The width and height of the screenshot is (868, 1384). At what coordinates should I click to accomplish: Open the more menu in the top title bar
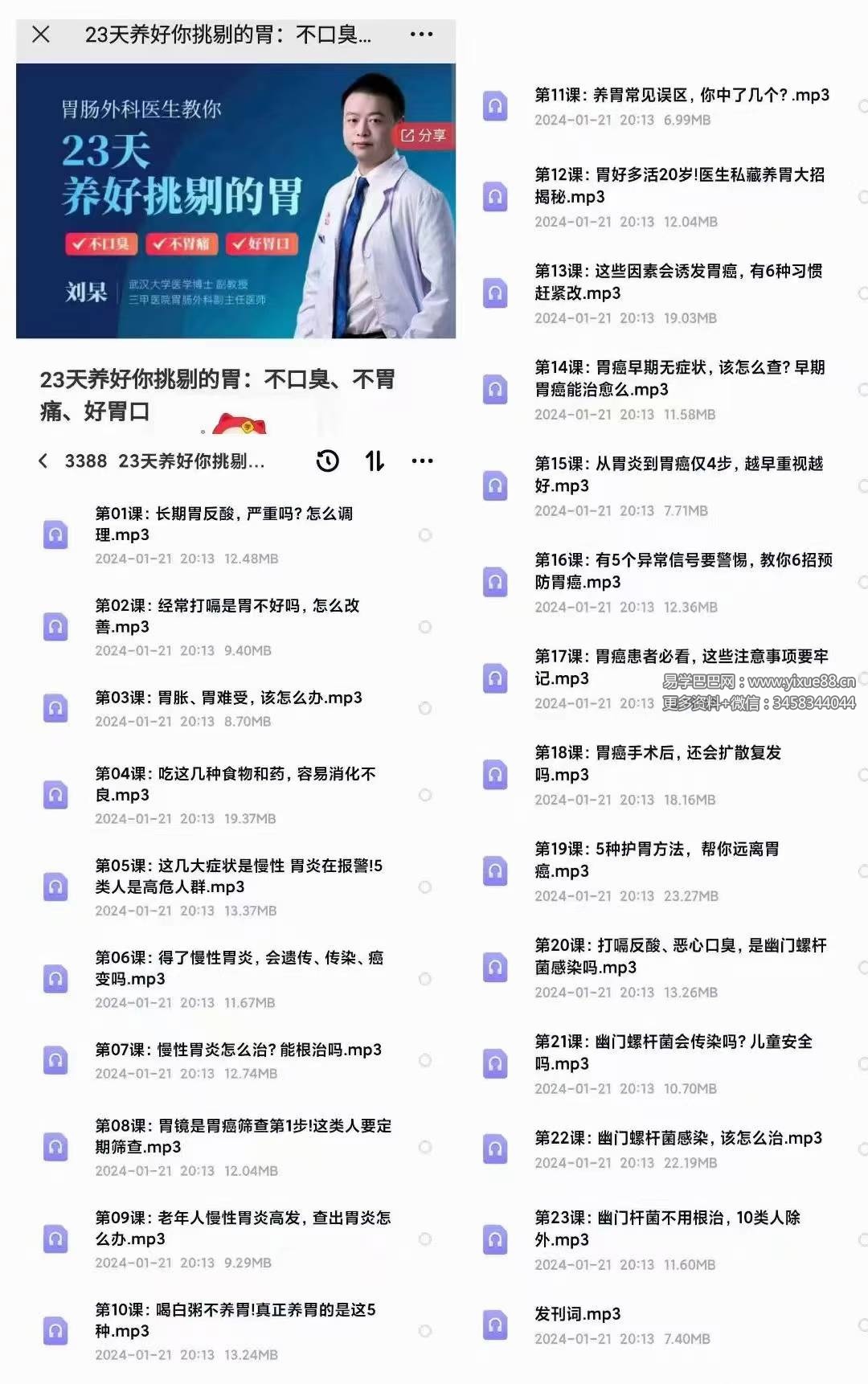[420, 34]
